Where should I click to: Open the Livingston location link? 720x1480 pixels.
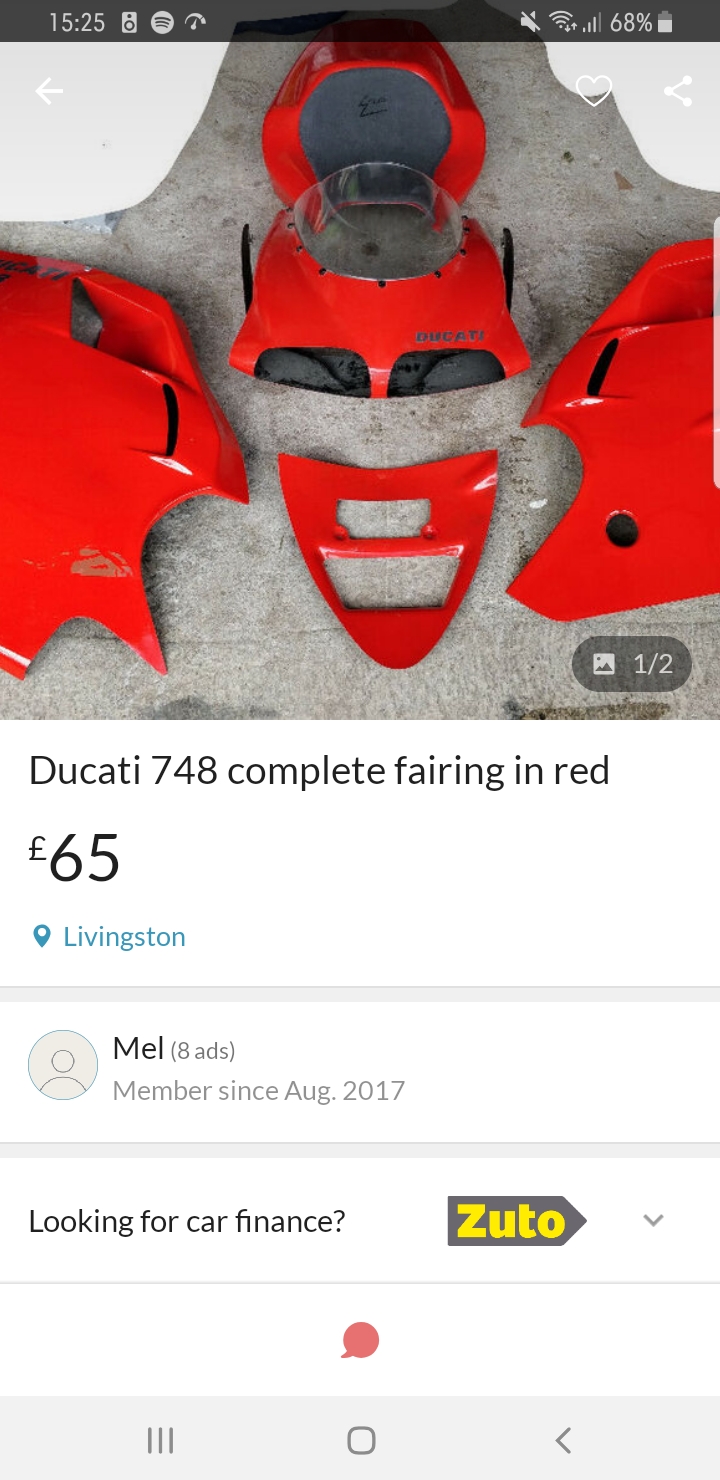pyautogui.click(x=123, y=937)
